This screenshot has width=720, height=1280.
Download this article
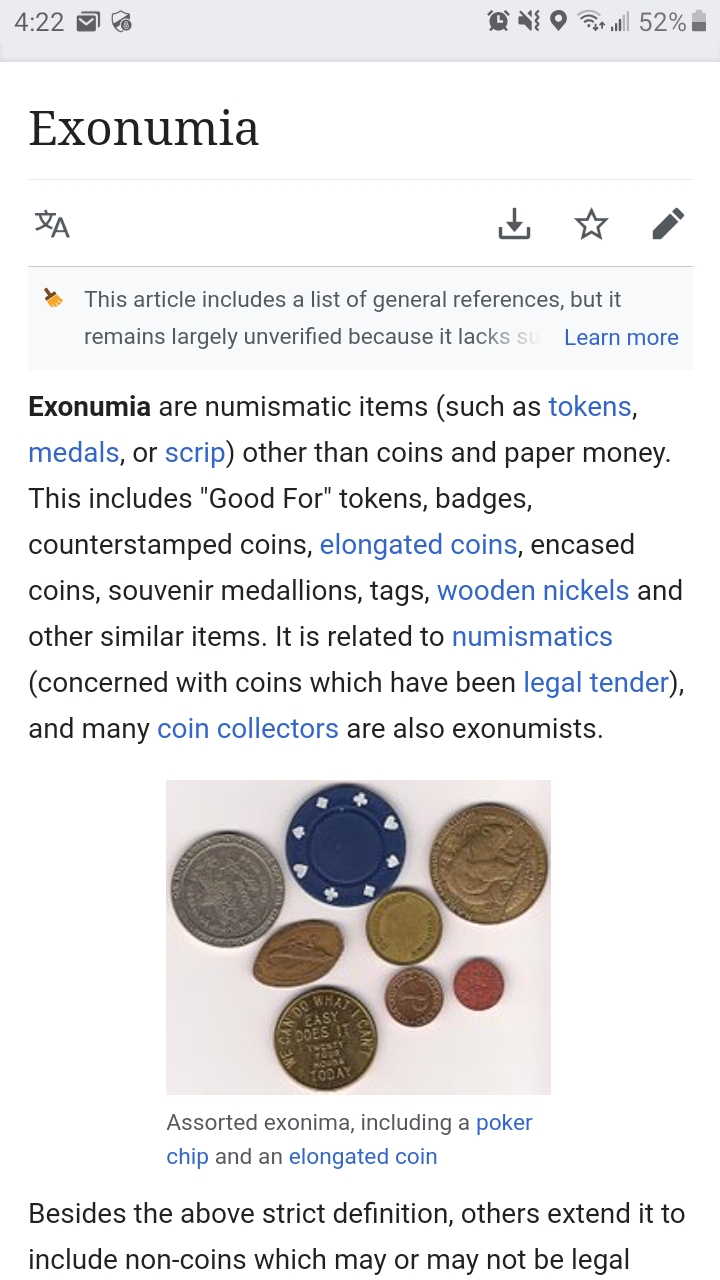click(514, 224)
